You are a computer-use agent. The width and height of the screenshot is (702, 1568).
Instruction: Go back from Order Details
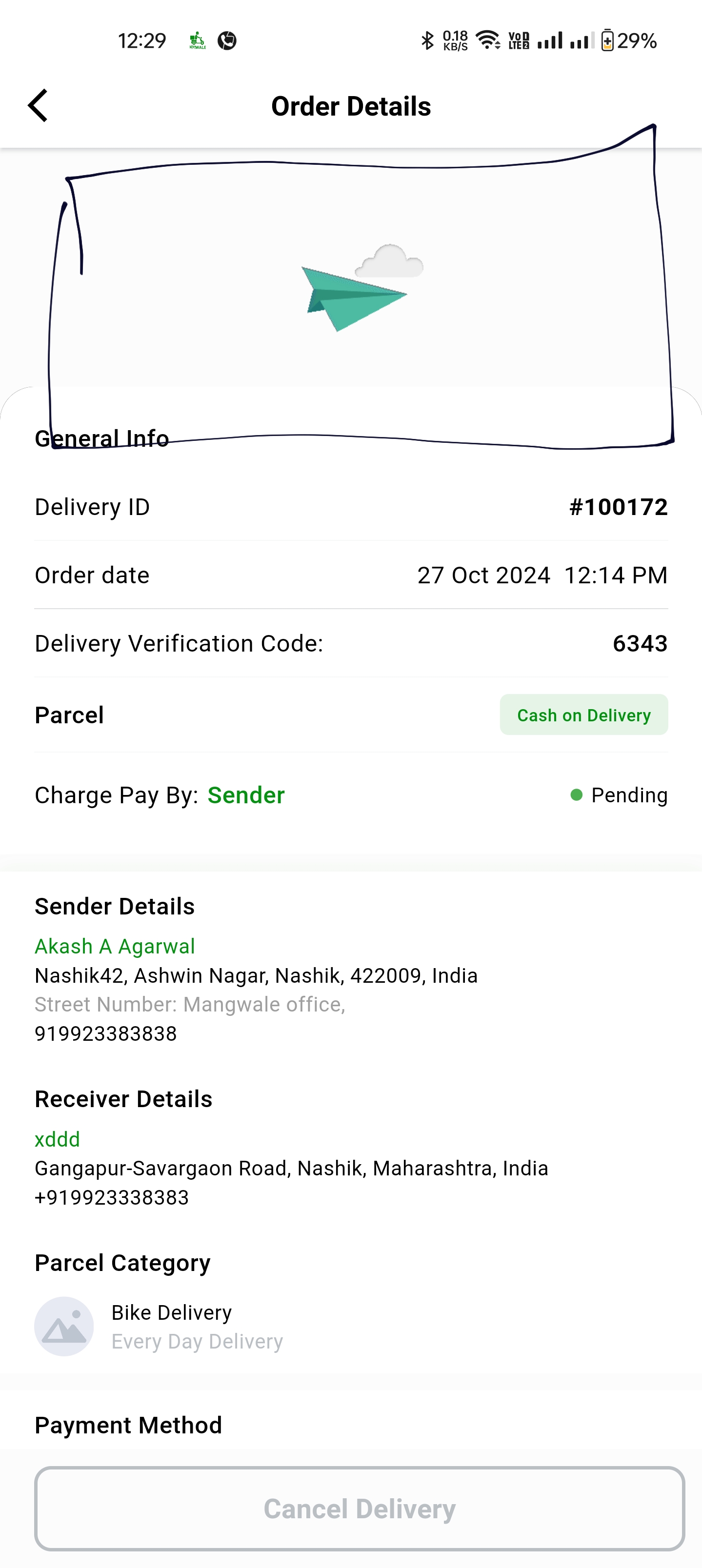tap(38, 106)
